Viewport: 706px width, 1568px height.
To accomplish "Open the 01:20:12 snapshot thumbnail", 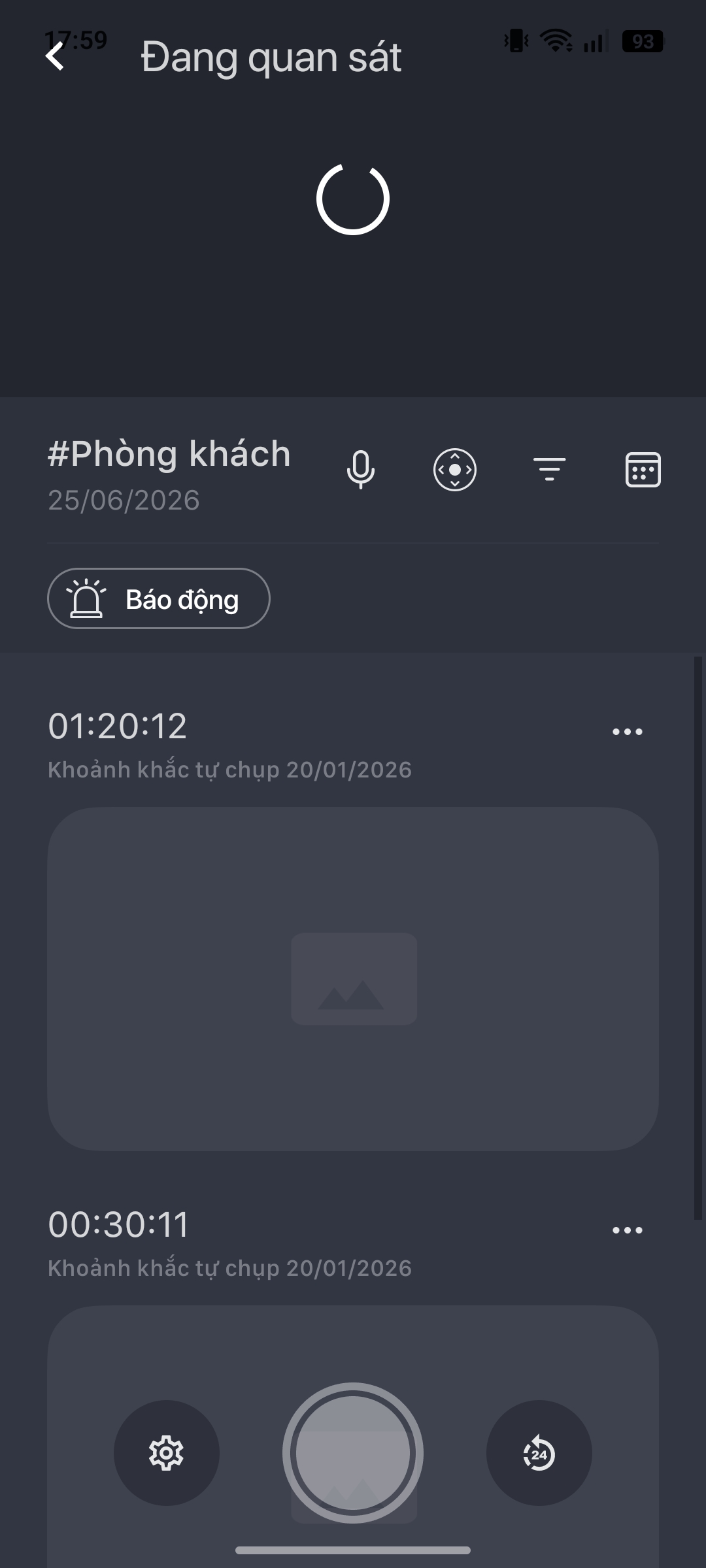I will (353, 979).
